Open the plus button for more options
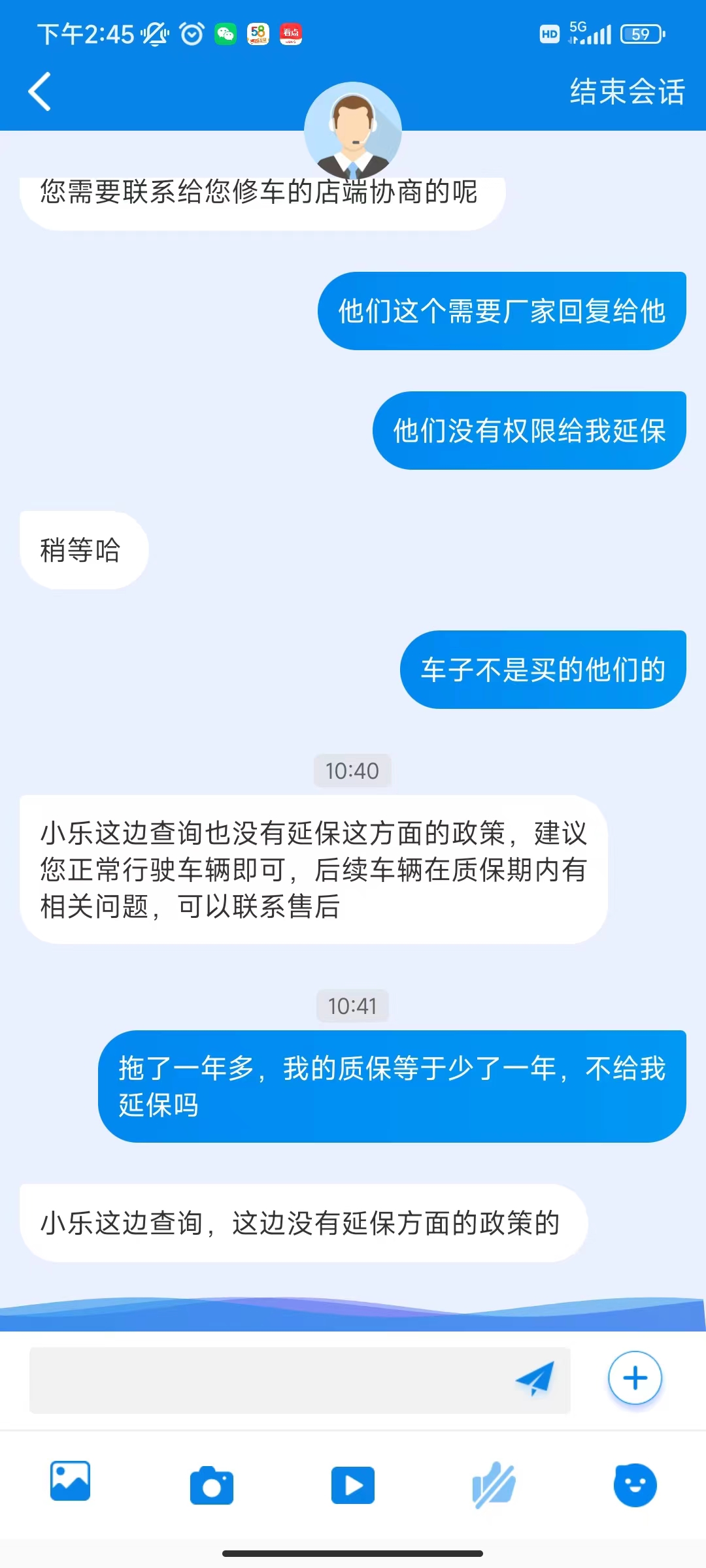Viewport: 706px width, 1568px height. tap(635, 1378)
